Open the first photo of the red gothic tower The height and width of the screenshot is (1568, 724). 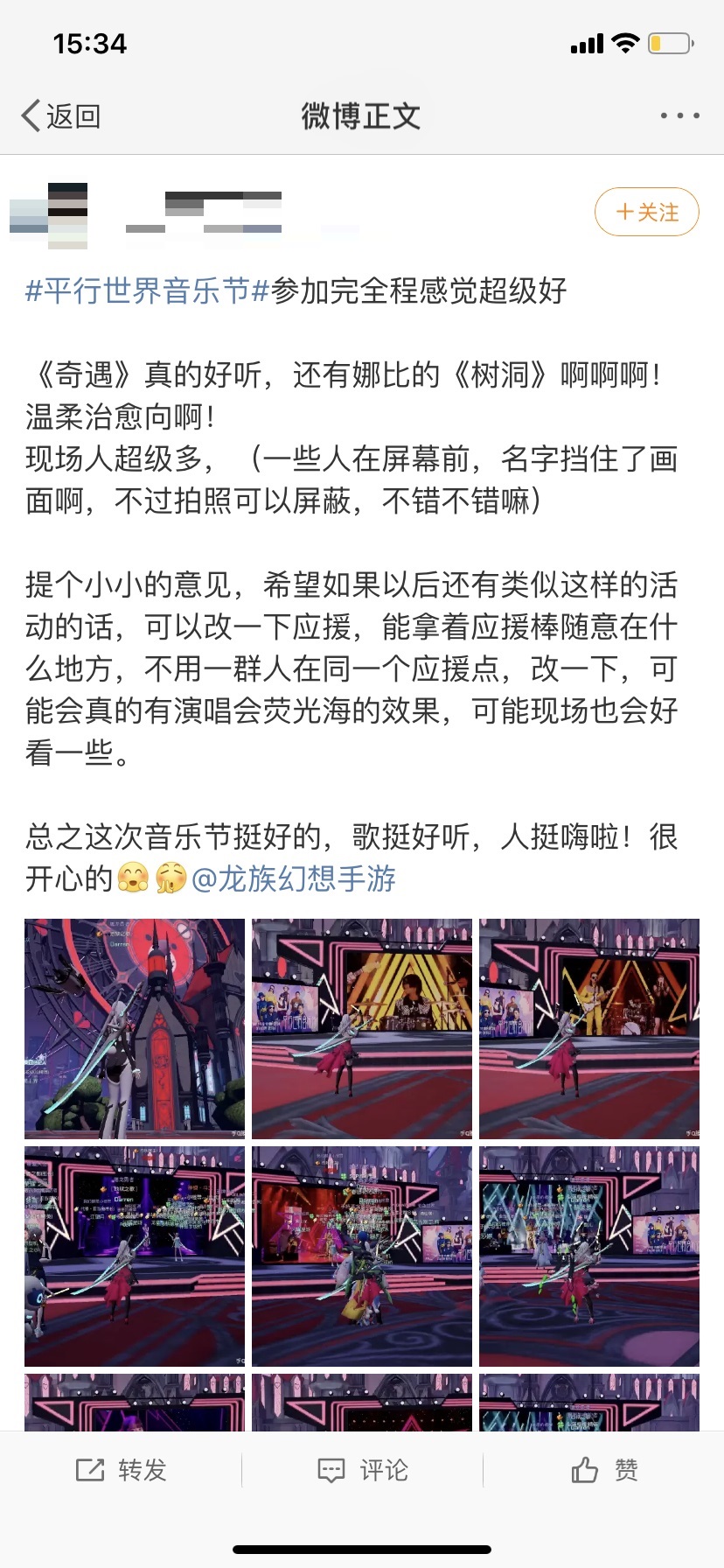click(135, 1028)
